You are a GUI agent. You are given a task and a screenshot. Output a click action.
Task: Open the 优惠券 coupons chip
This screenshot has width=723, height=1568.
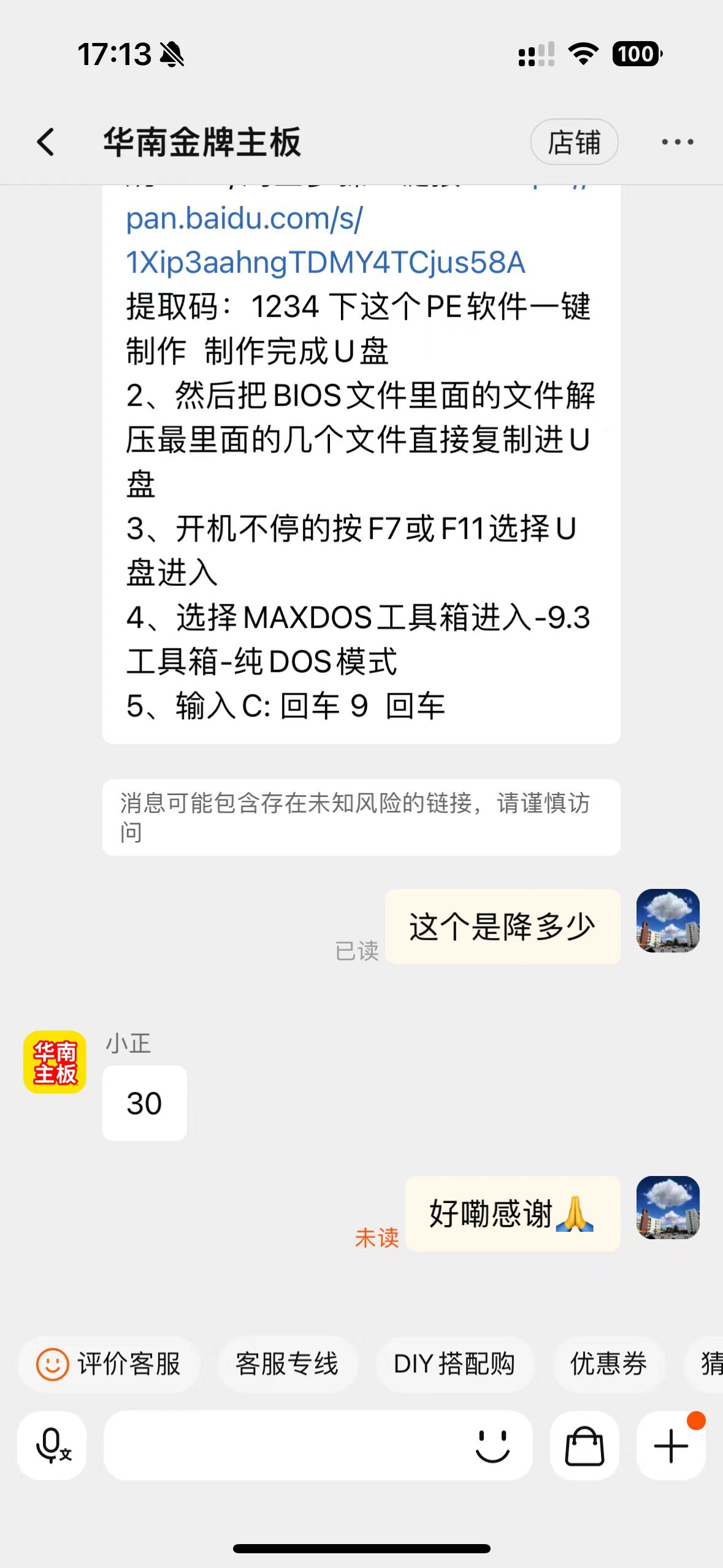click(x=608, y=1364)
